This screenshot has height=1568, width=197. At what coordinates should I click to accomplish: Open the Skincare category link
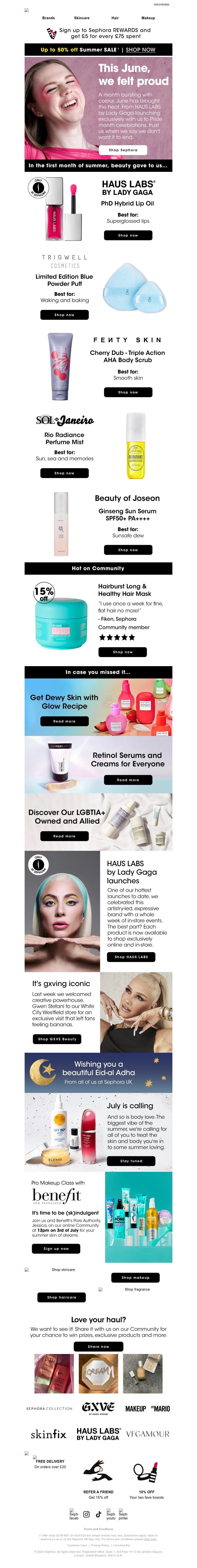pyautogui.click(x=82, y=18)
